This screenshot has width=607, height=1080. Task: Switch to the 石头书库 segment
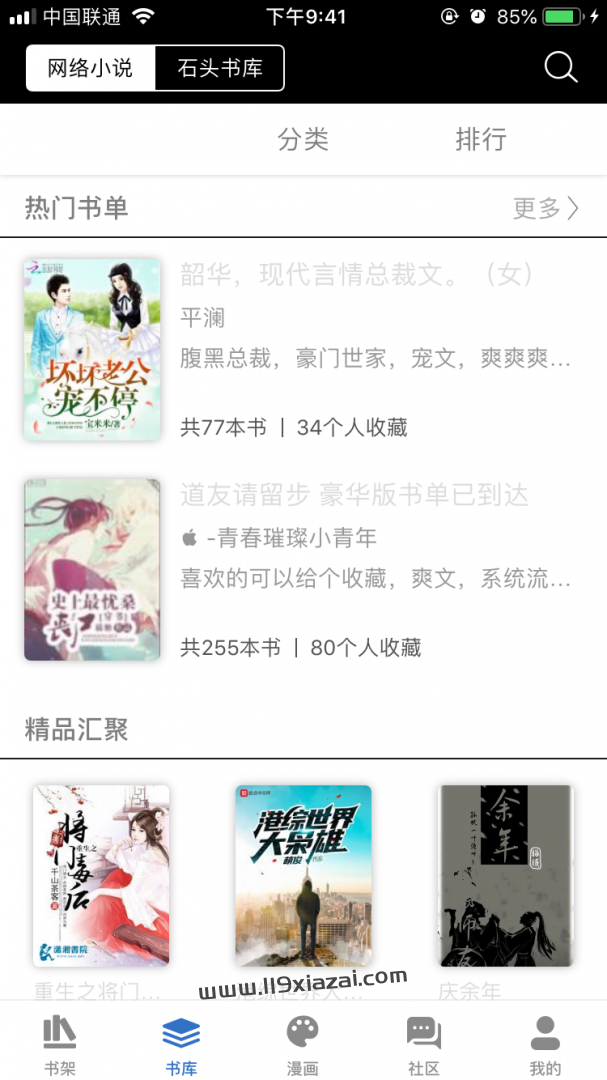point(220,69)
